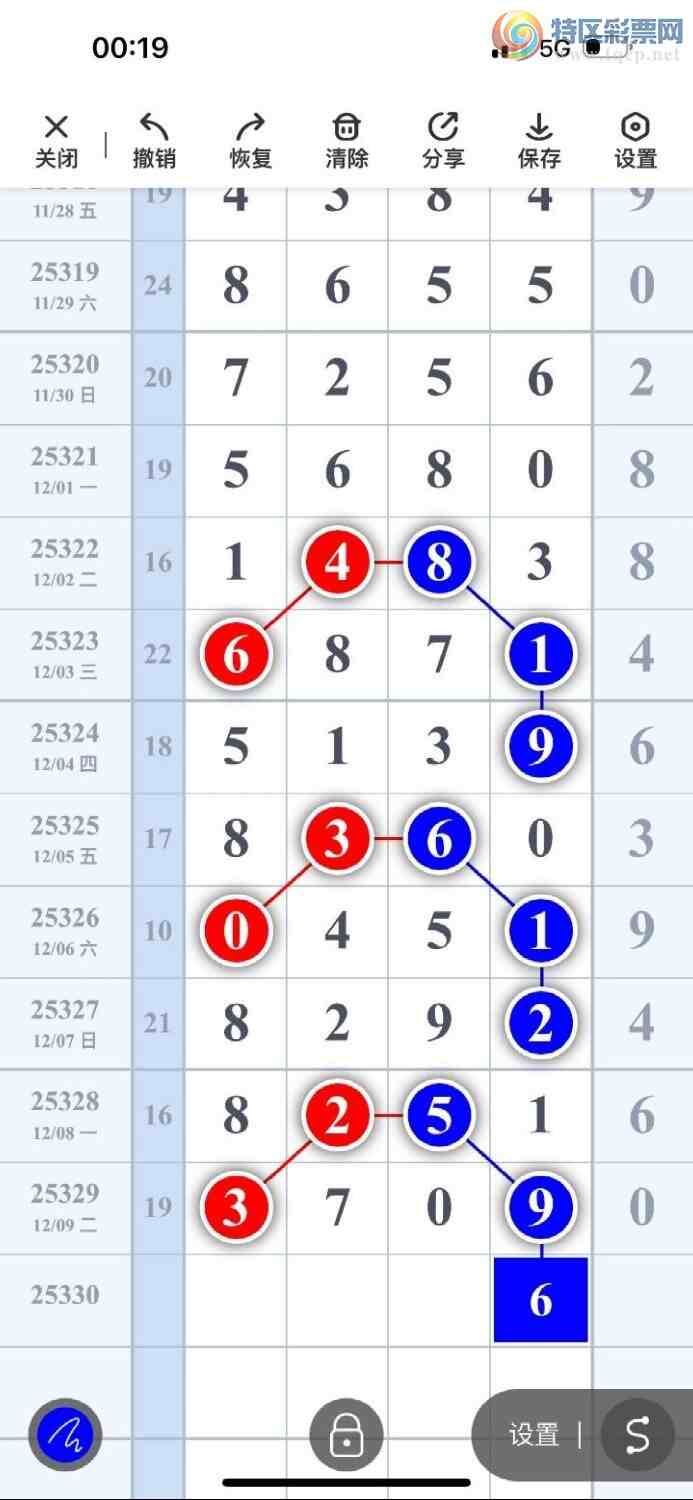Tap the blue pen drawing button
Image resolution: width=693 pixels, height=1500 pixels.
65,1437
